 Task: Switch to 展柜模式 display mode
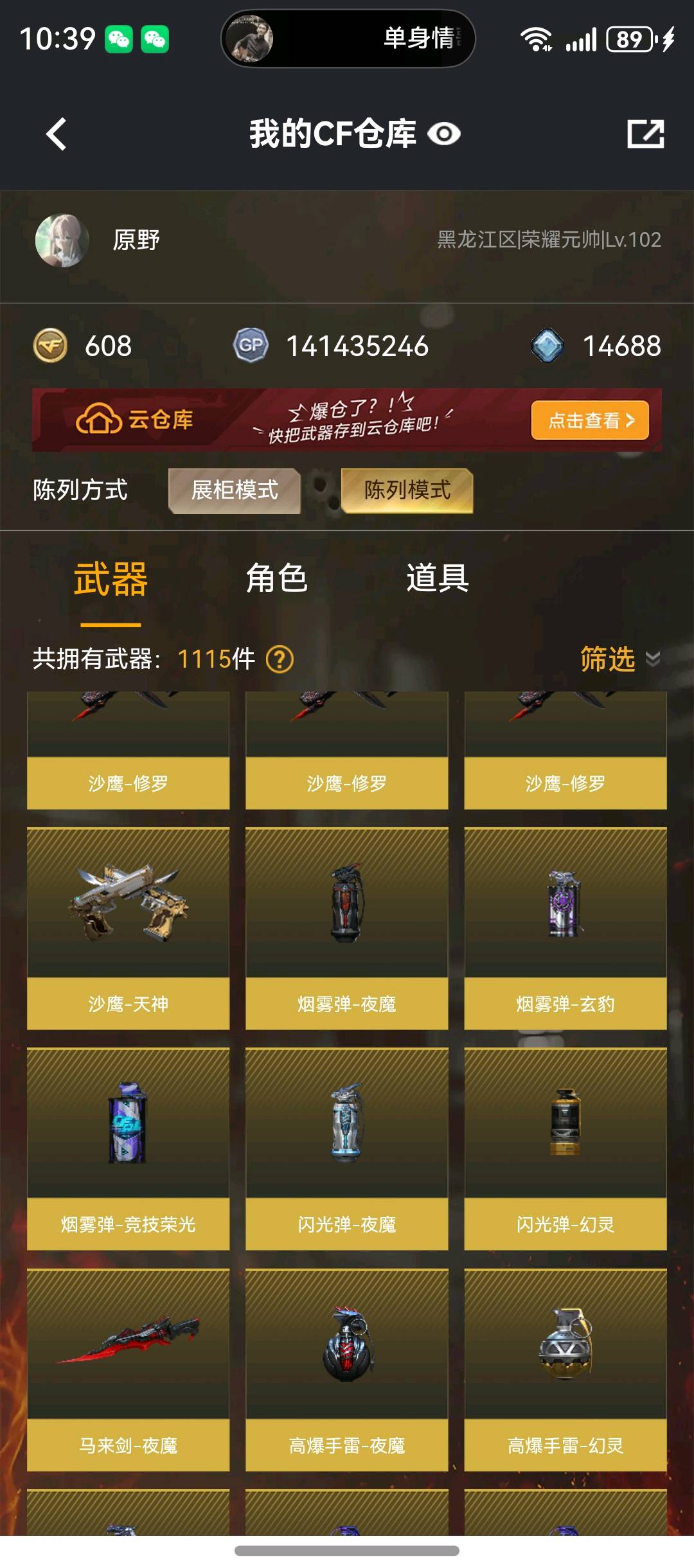point(235,490)
